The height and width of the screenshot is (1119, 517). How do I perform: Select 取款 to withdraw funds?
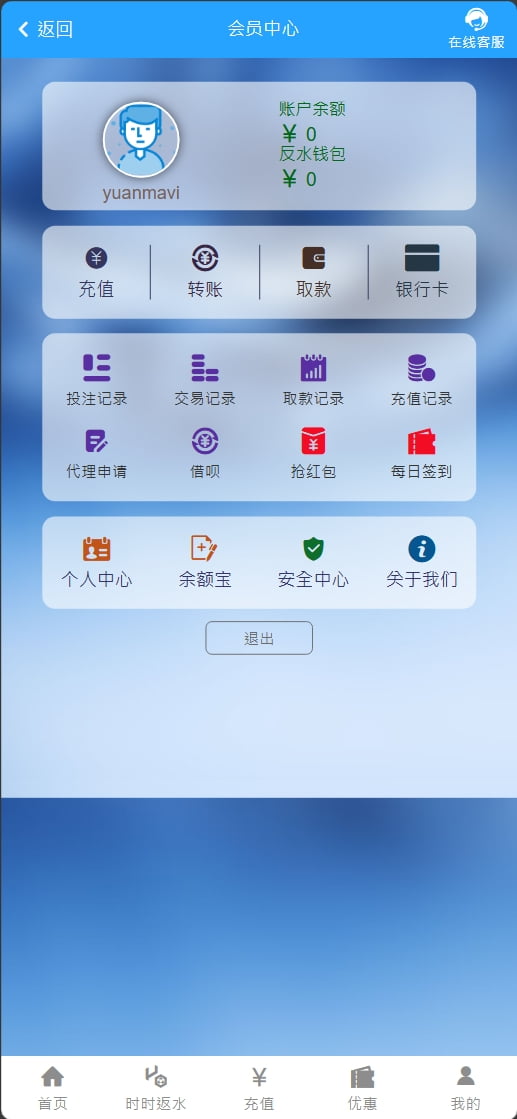click(313, 272)
